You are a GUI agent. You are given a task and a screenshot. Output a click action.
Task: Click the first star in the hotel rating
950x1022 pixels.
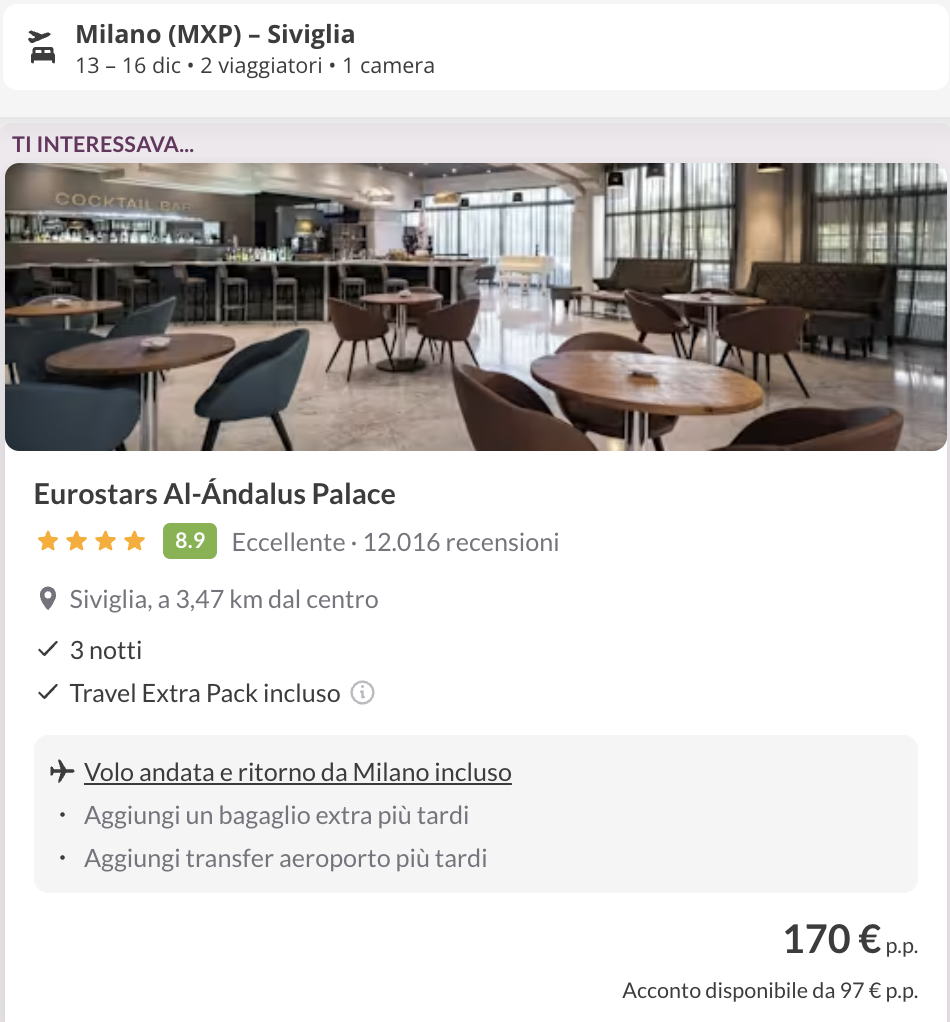pos(46,540)
